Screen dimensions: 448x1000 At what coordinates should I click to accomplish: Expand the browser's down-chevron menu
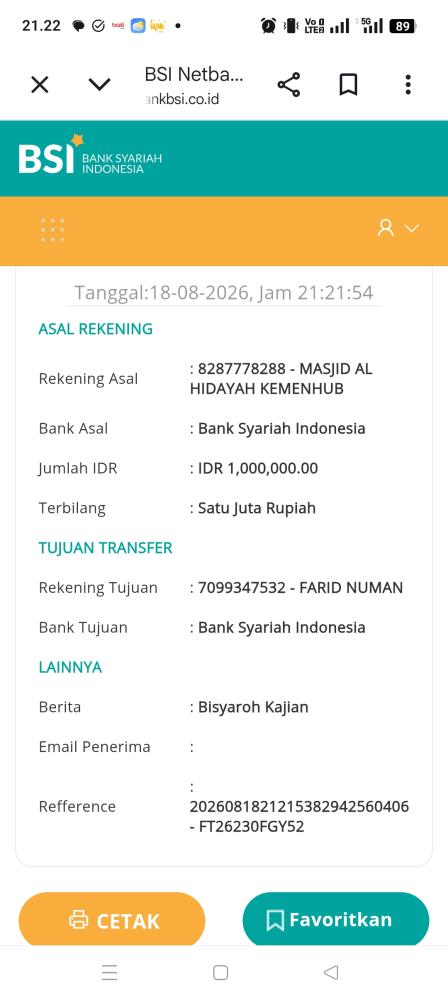tap(100, 84)
